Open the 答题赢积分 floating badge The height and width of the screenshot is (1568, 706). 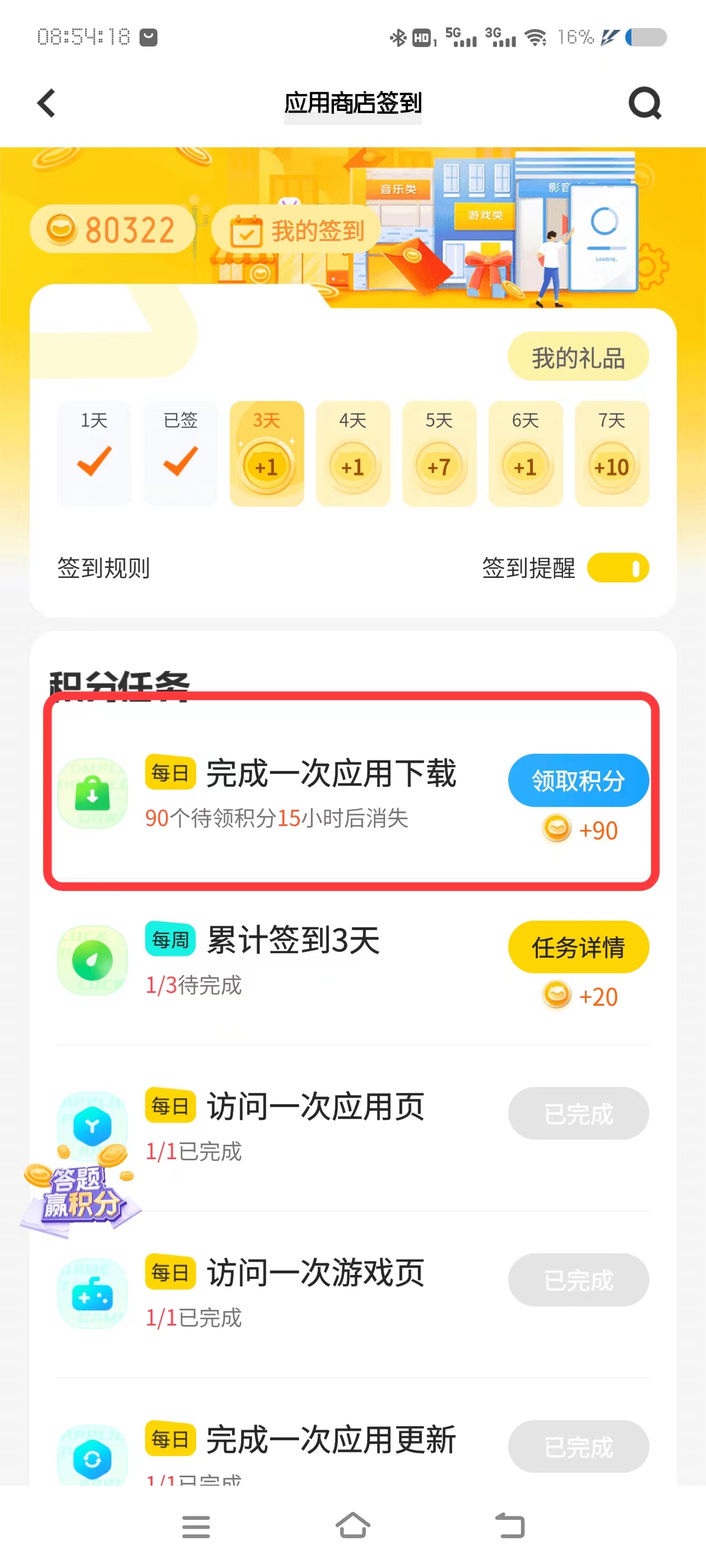[x=79, y=1193]
